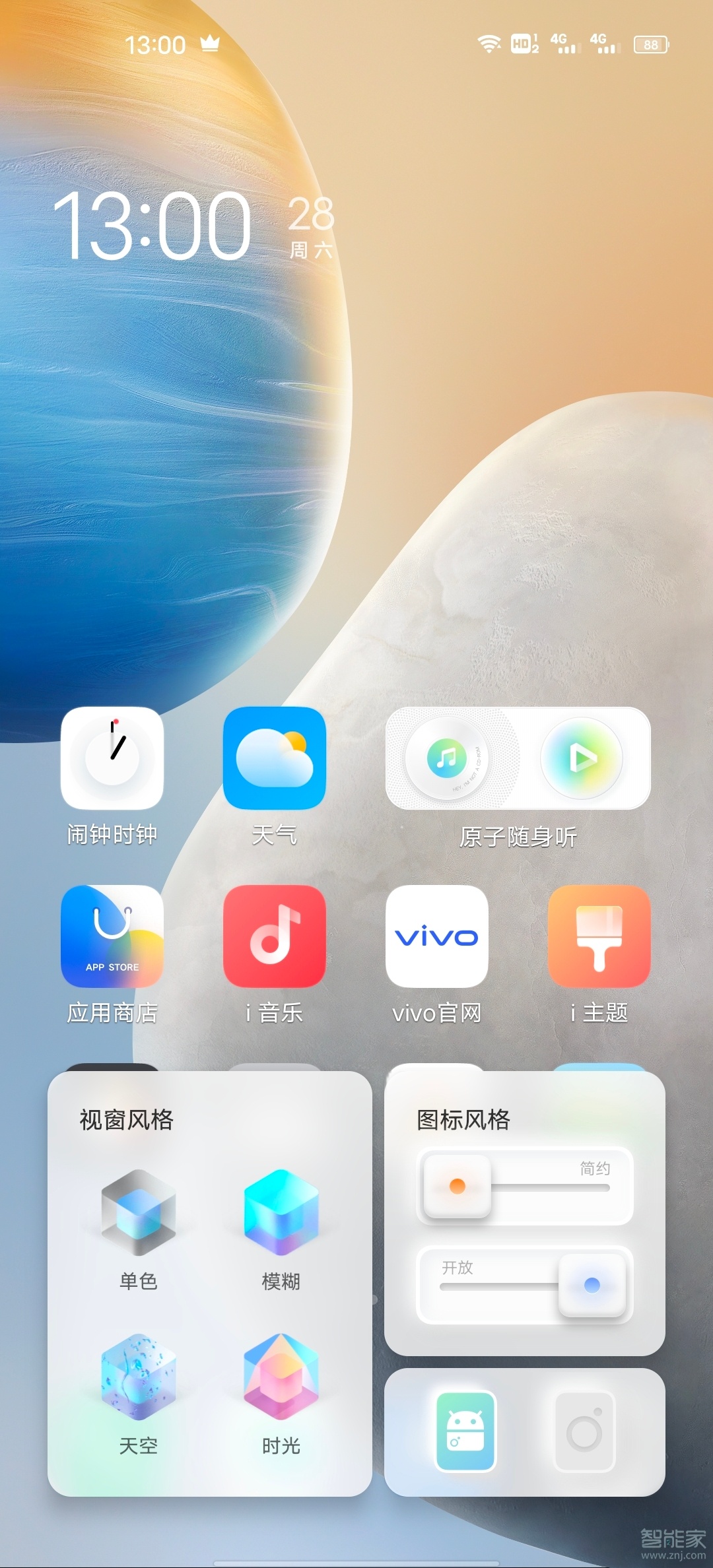Screen dimensions: 713x1568
Task: Tap the 开放 icon style slider
Action: 592,1285
